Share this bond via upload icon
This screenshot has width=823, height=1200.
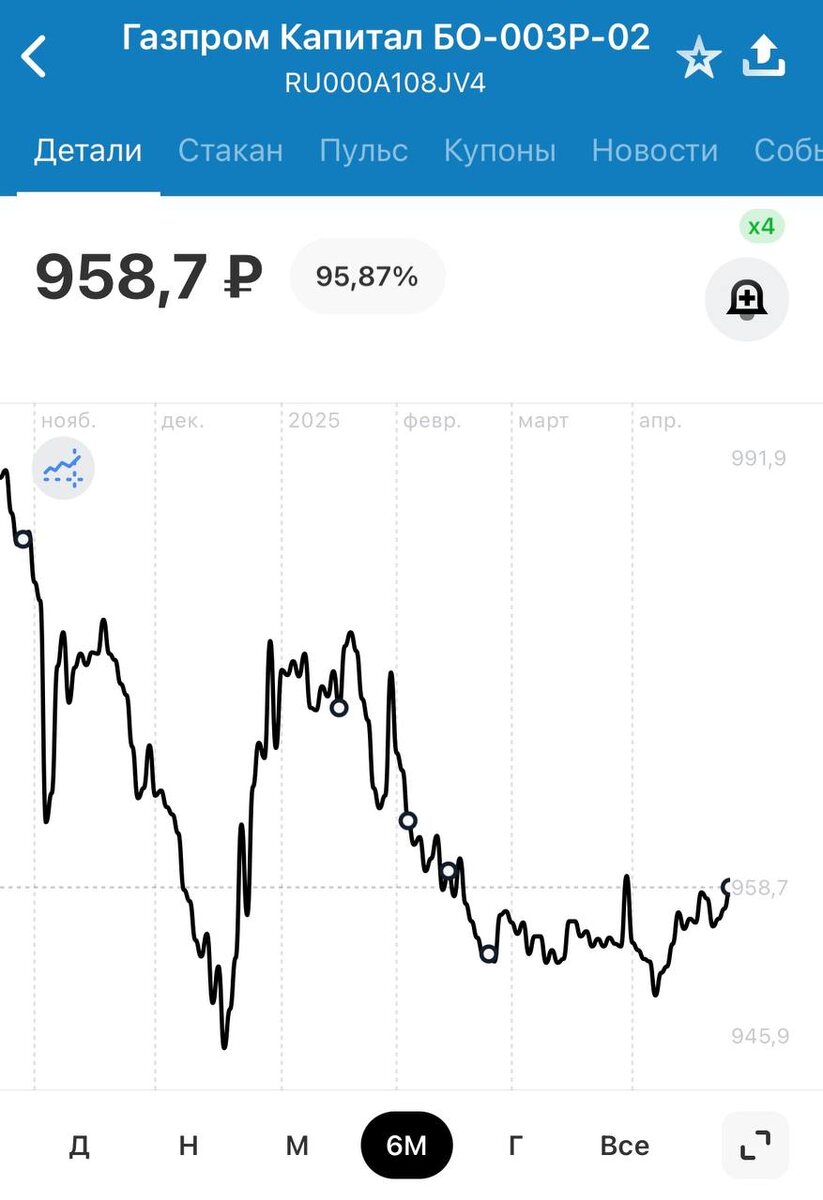(x=765, y=56)
